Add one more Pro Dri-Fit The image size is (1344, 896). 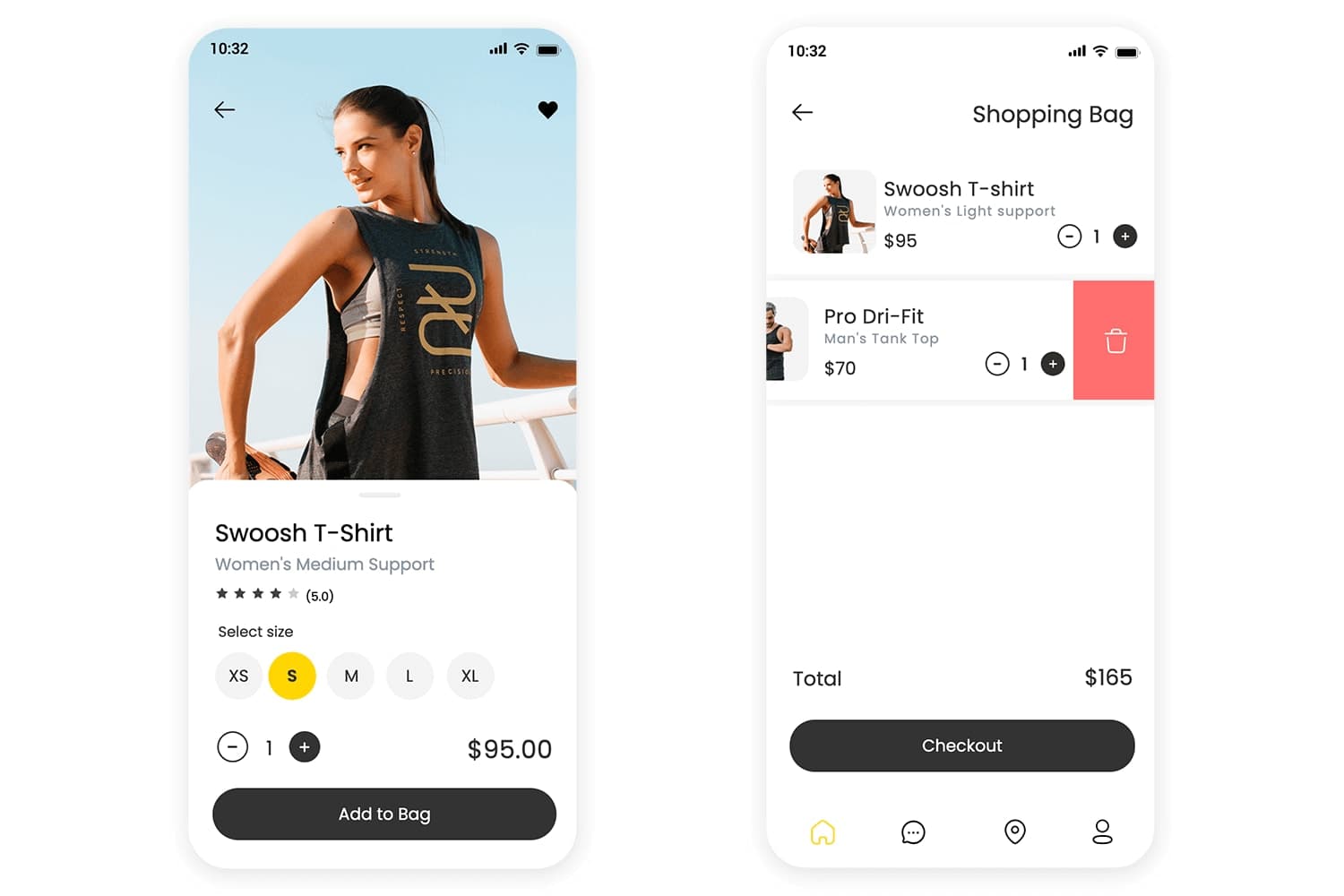[1053, 364]
